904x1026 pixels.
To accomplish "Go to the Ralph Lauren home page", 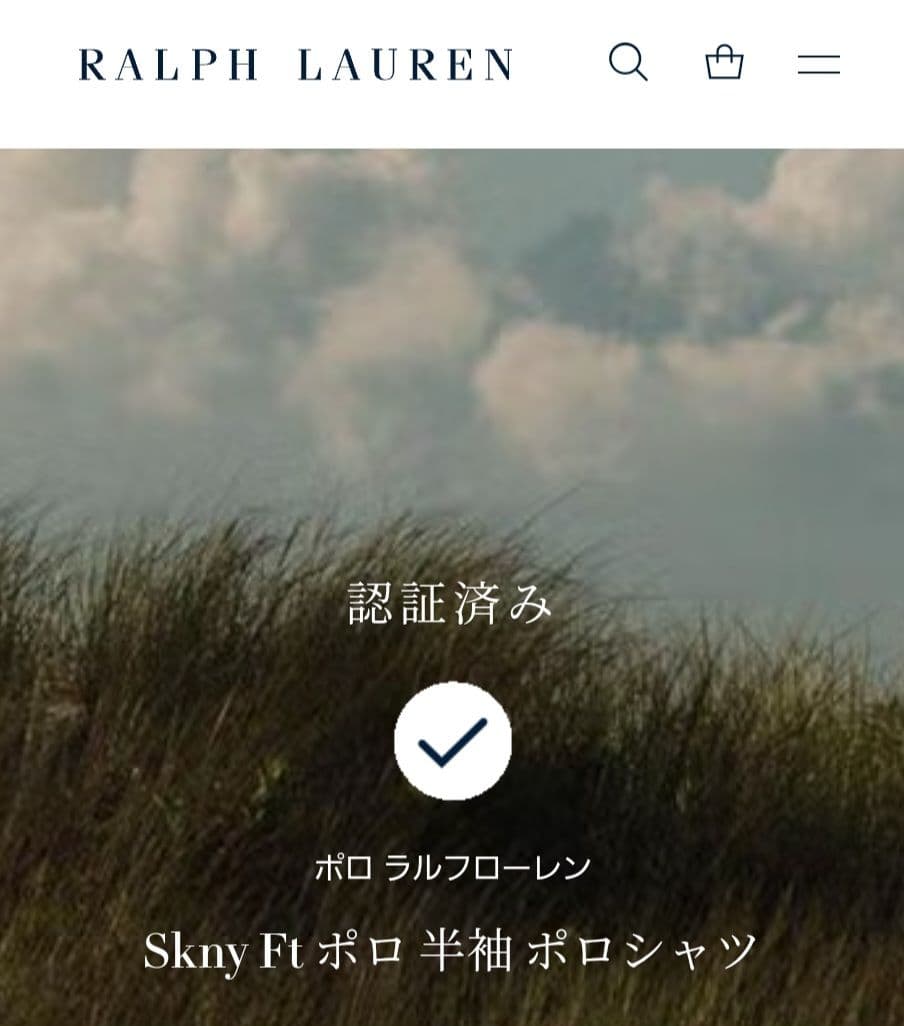I will coord(296,65).
